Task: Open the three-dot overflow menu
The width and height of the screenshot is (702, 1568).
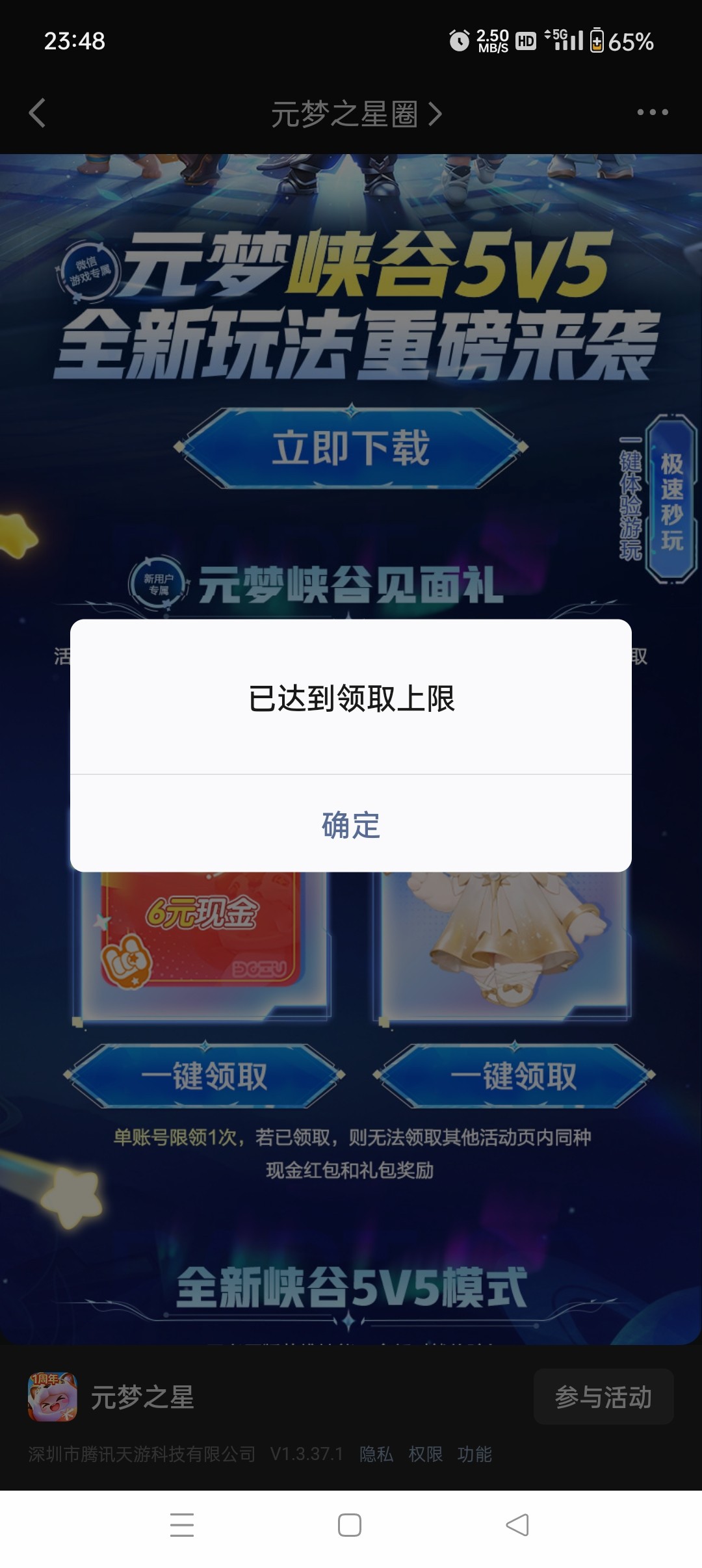Action: click(652, 112)
